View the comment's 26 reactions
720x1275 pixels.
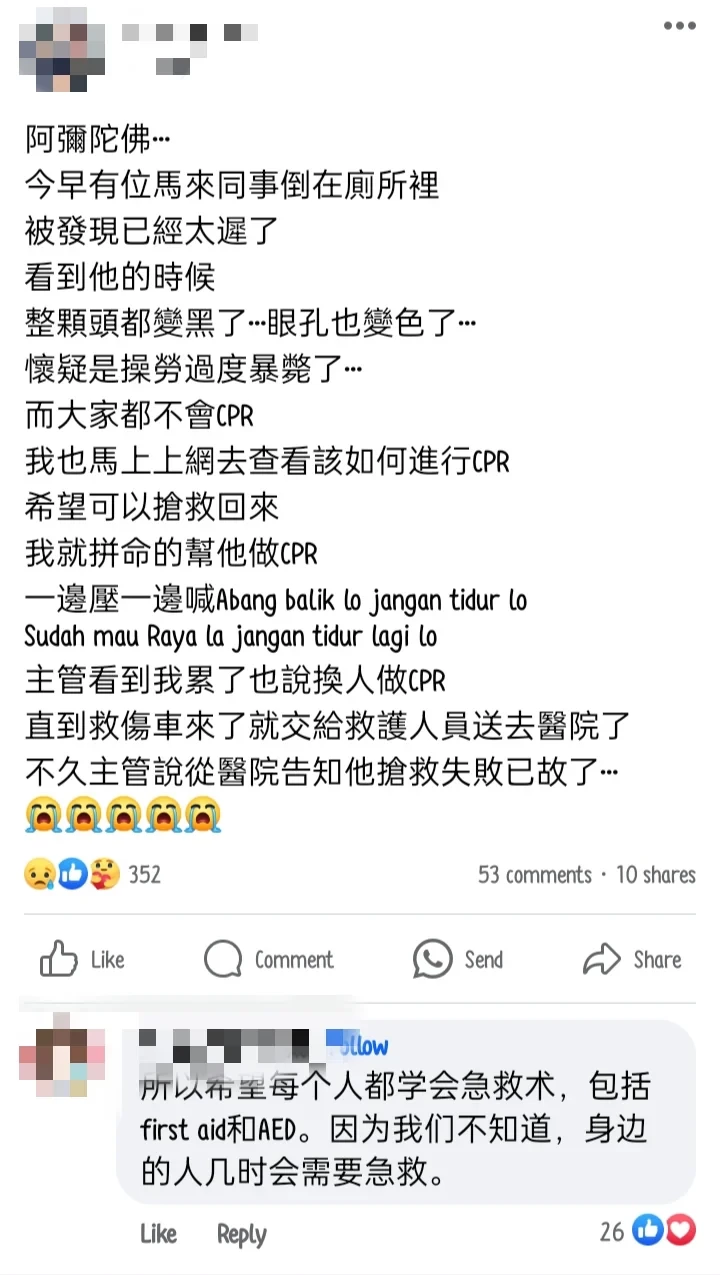tap(647, 1231)
